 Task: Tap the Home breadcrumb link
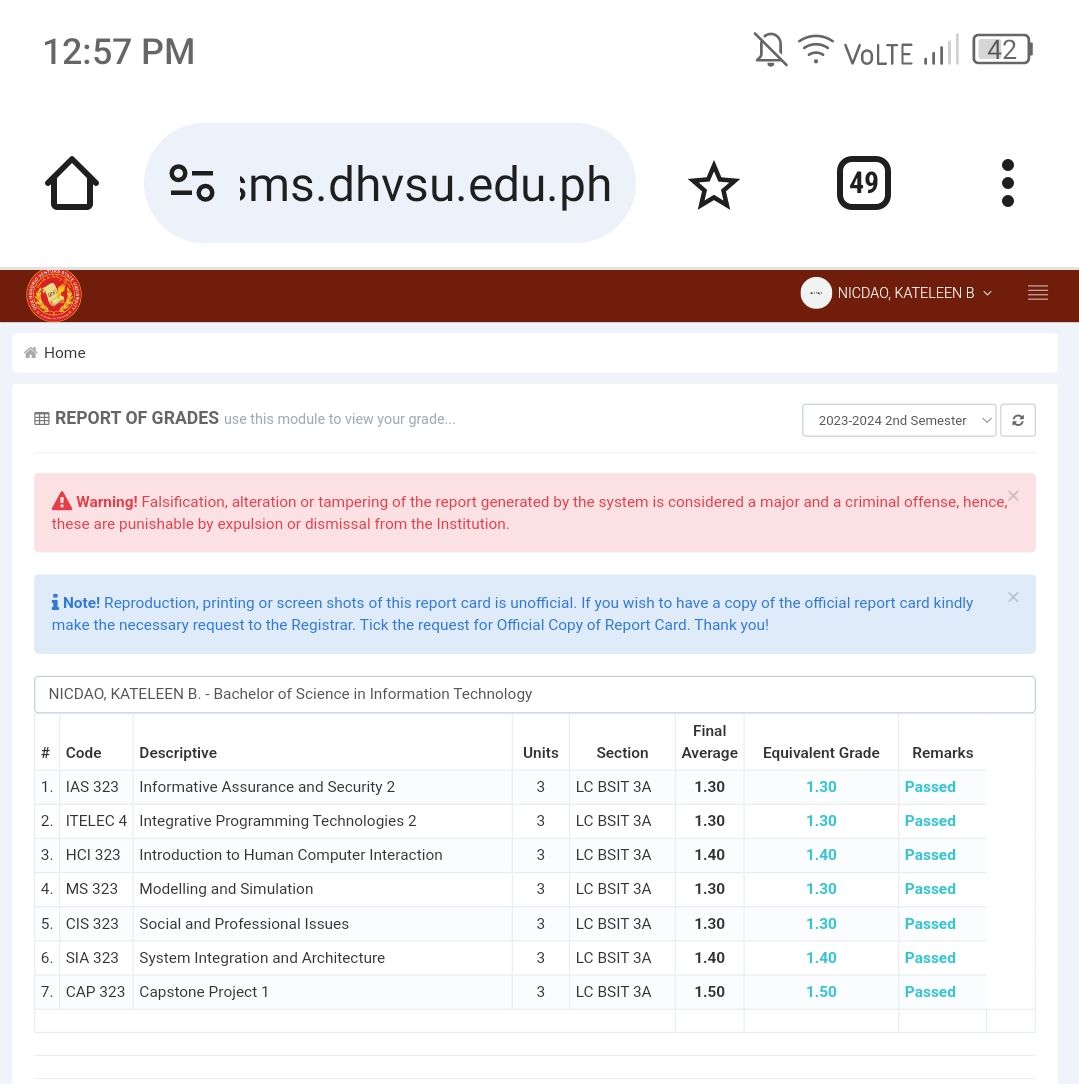[x=64, y=353]
